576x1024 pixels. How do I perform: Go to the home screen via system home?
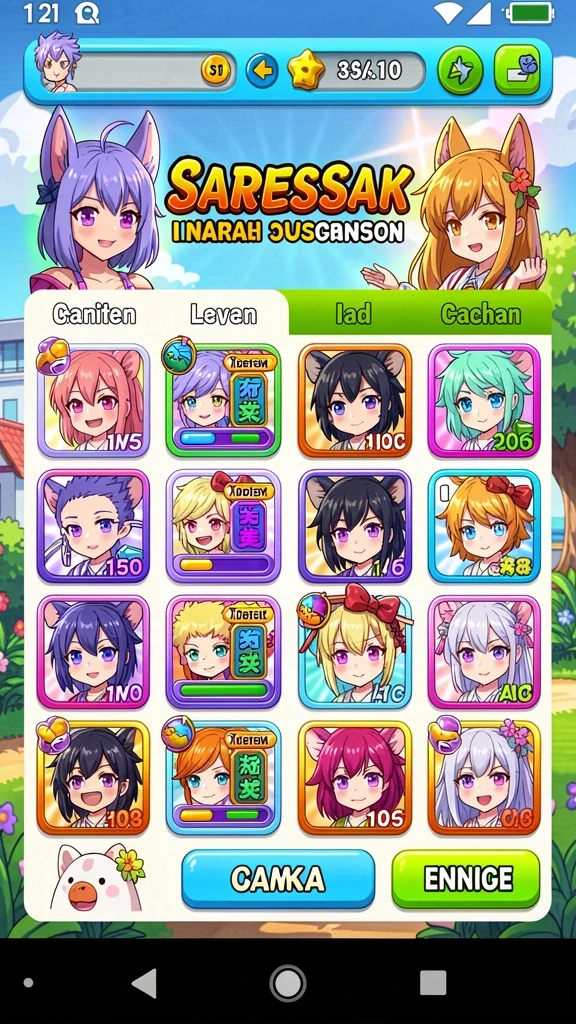click(288, 983)
